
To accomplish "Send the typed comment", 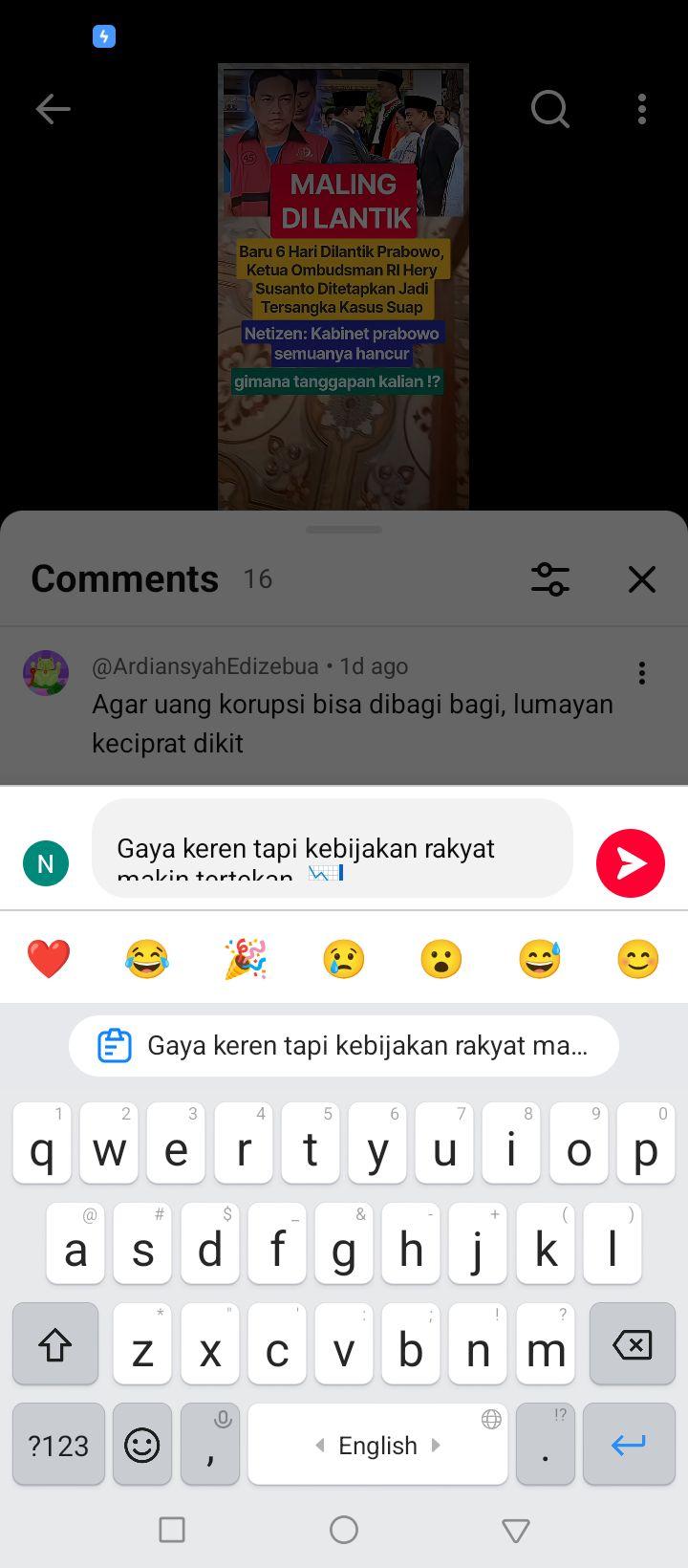I will pos(631,863).
